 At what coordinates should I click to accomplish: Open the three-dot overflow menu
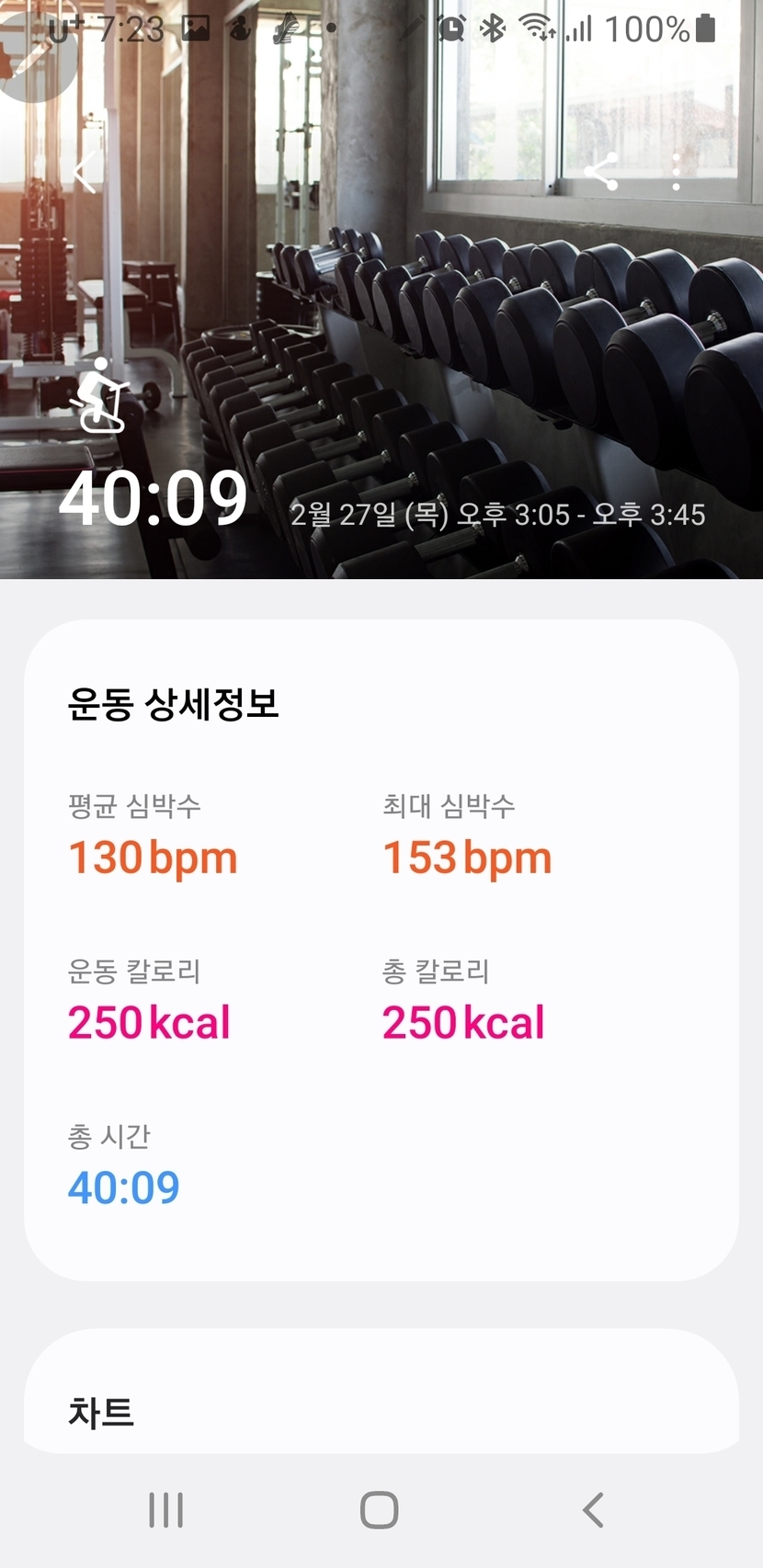point(677,173)
